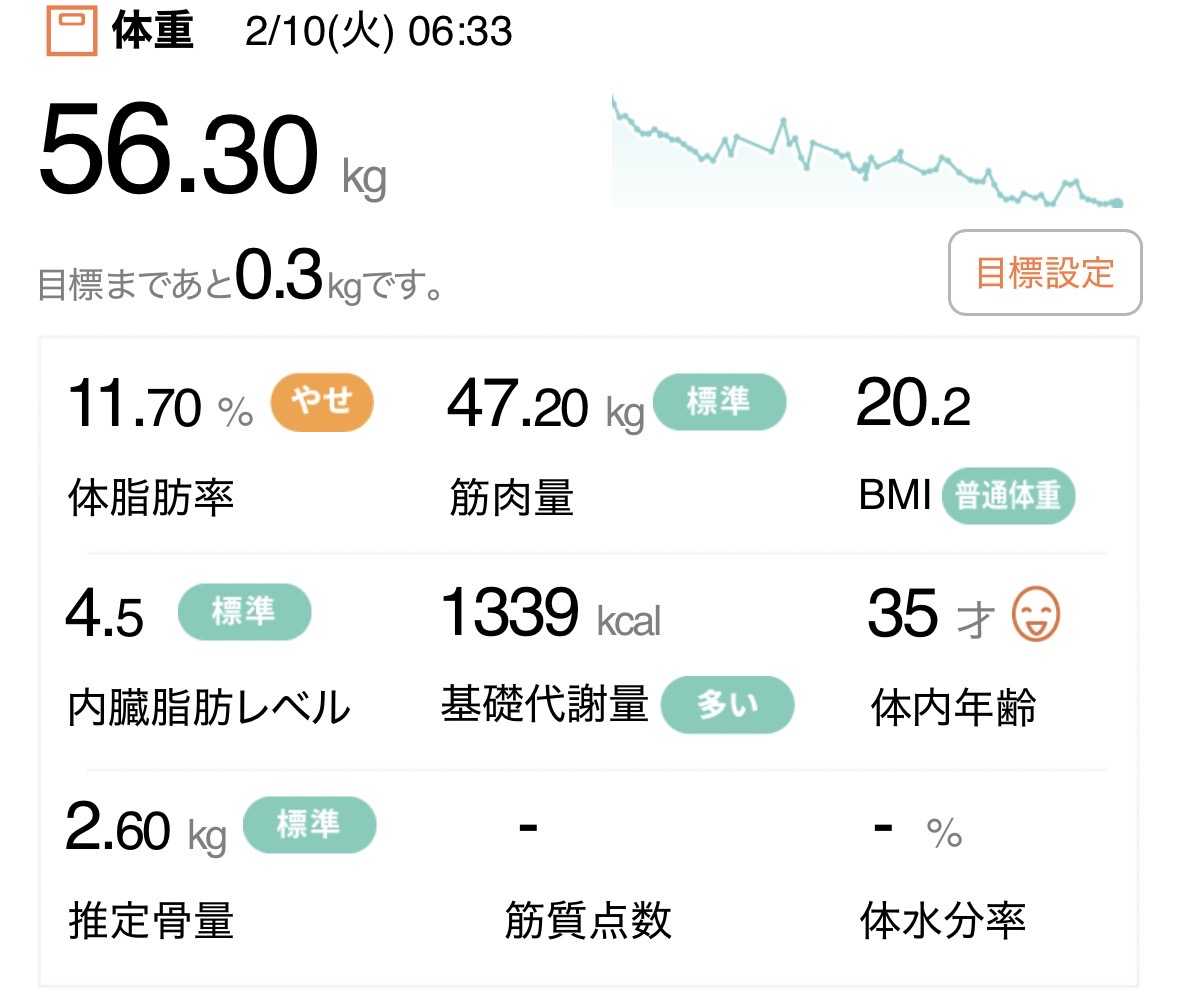Open the weight trend graph

tap(868, 152)
